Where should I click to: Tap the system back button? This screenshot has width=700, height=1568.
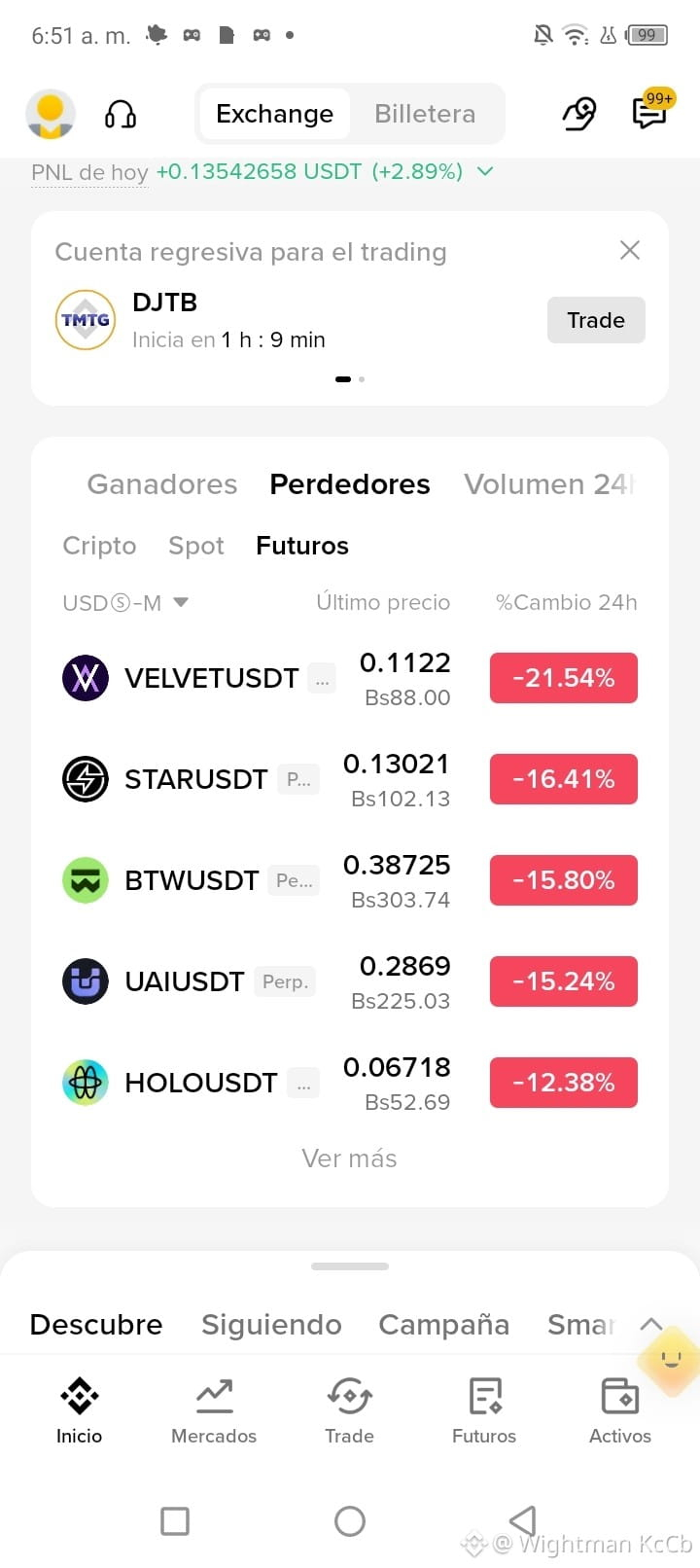click(x=523, y=1521)
